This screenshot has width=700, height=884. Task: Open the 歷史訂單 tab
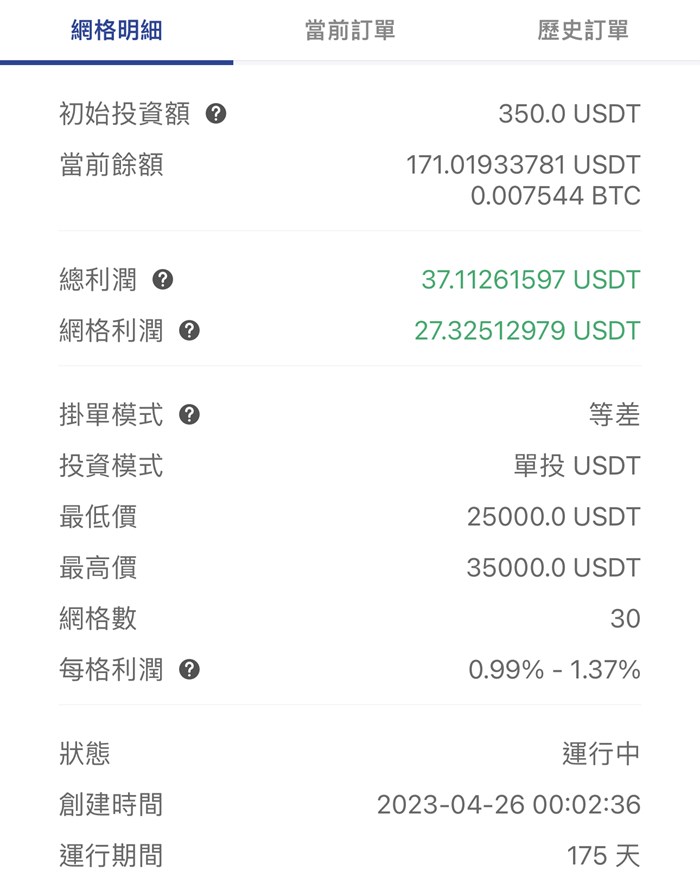pyautogui.click(x=583, y=31)
